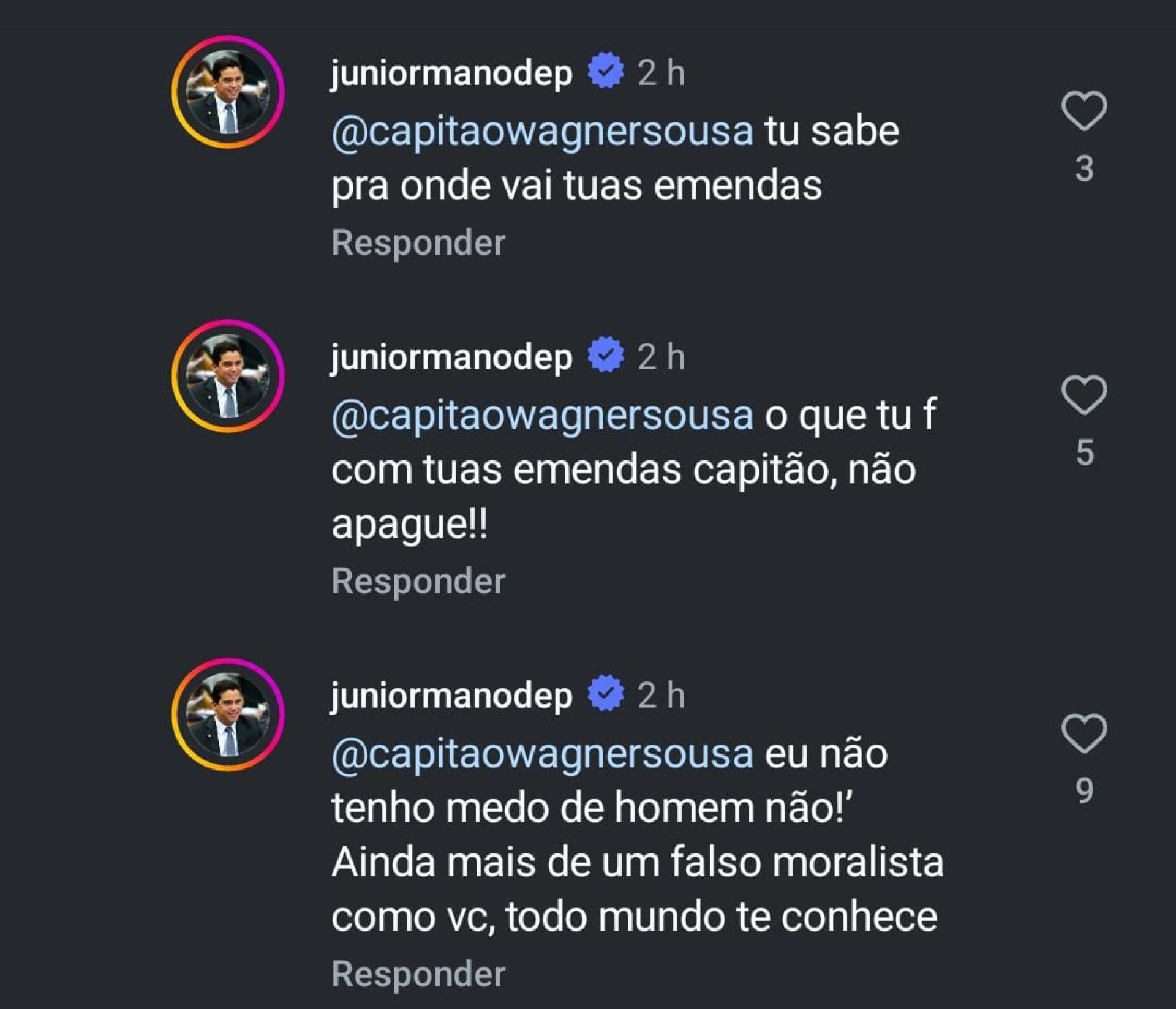
Task: Like the comment 'tu sabe pra onde vai tuas emendas'
Action: click(1084, 111)
